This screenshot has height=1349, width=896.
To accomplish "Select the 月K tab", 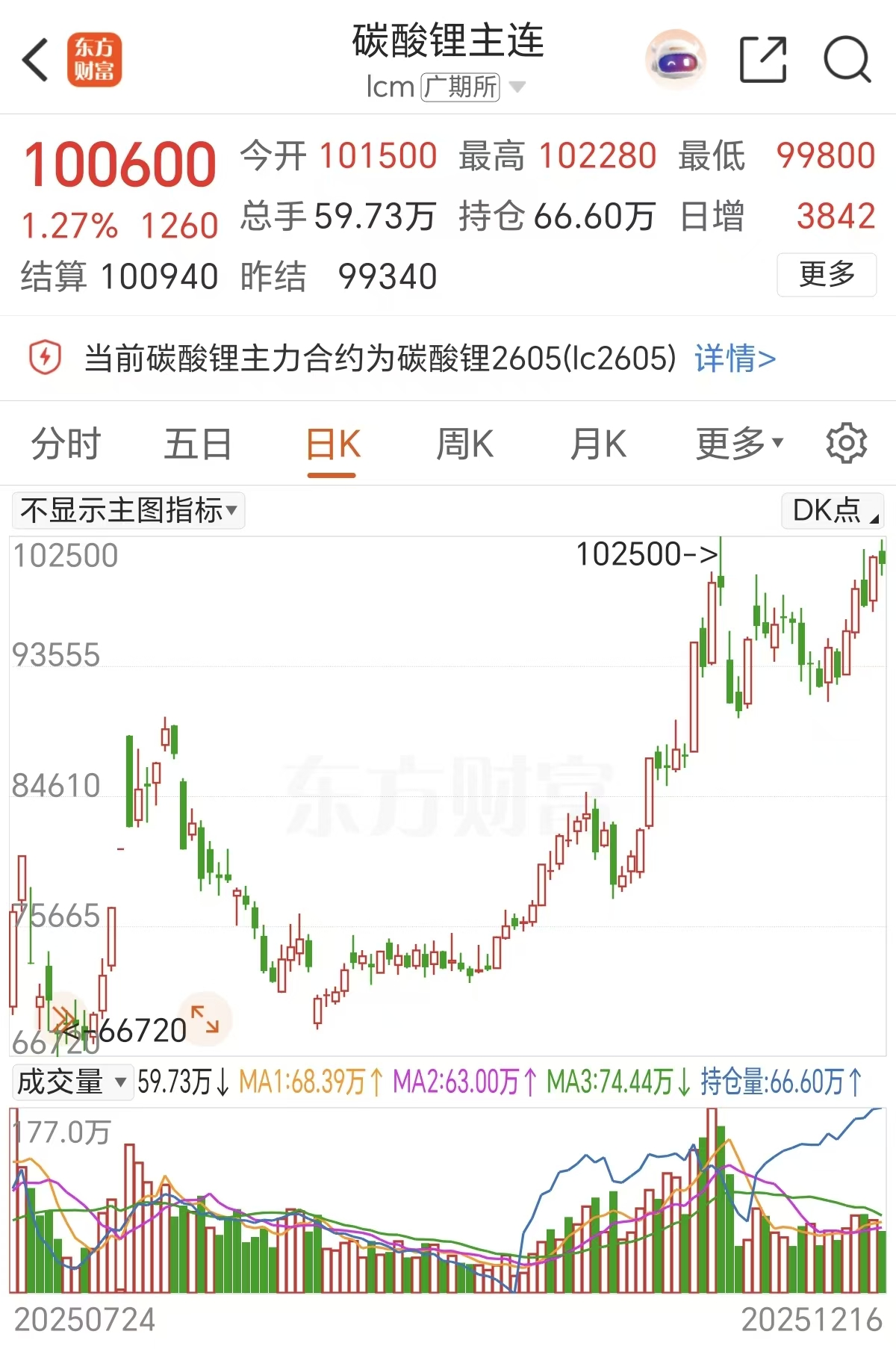I will tap(597, 443).
